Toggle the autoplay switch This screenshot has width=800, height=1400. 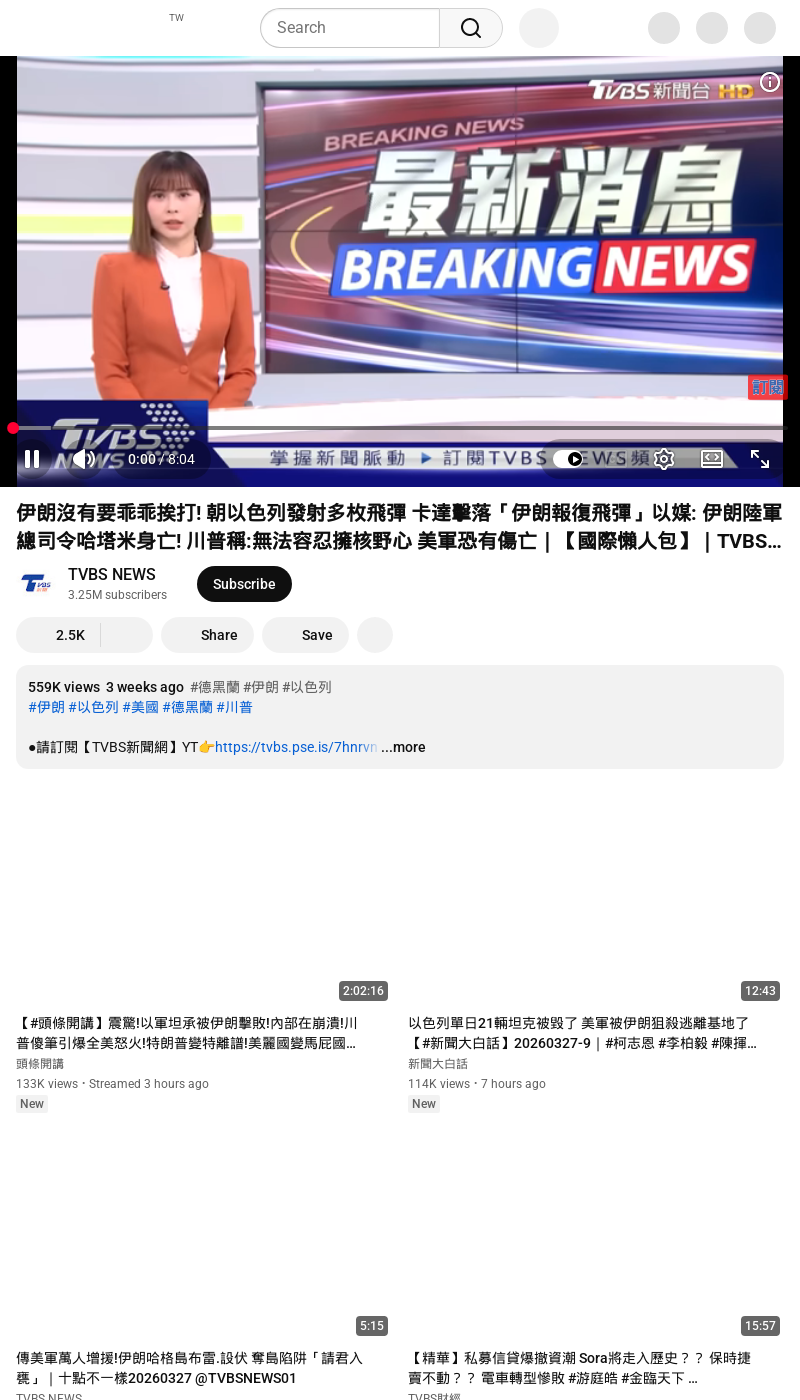tap(568, 459)
